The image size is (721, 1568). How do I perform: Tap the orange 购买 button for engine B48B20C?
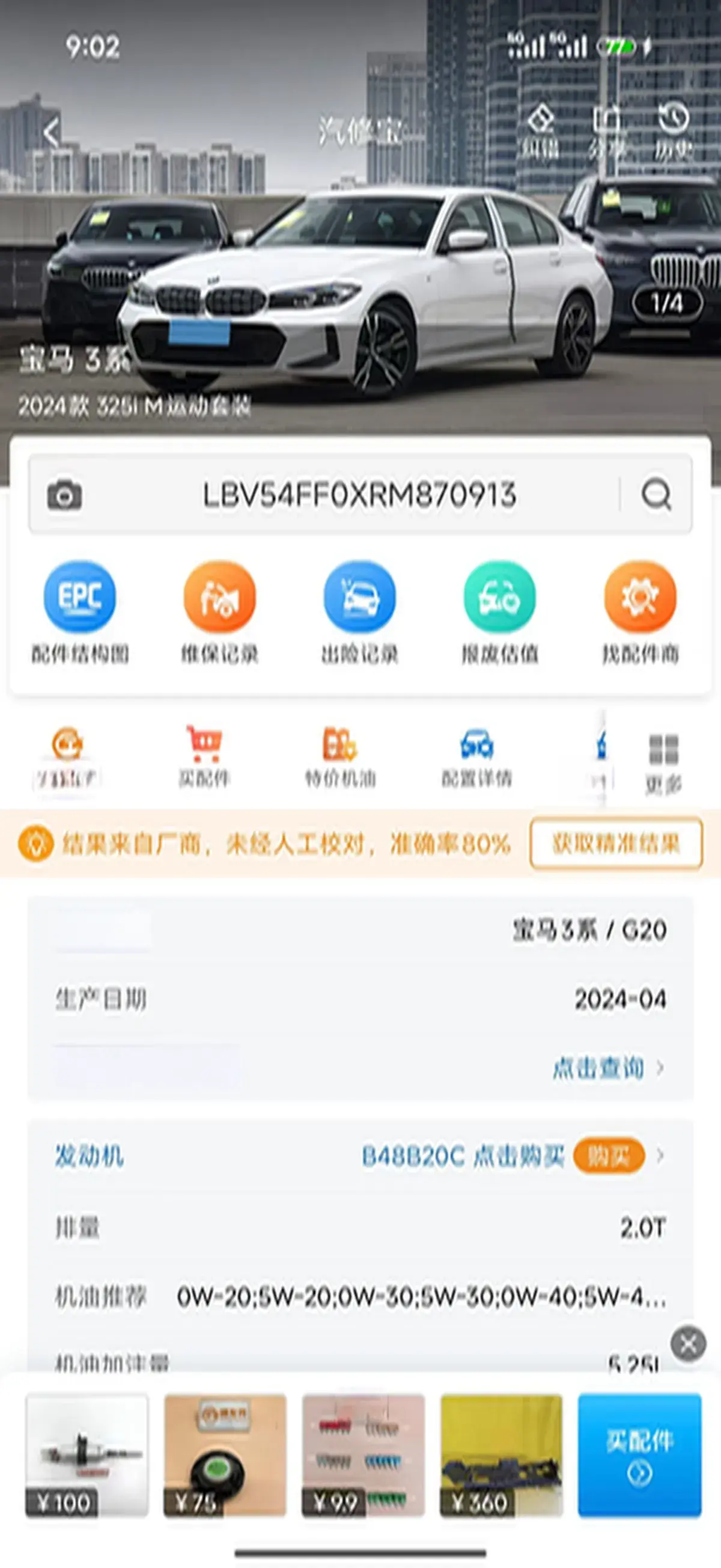[609, 1156]
